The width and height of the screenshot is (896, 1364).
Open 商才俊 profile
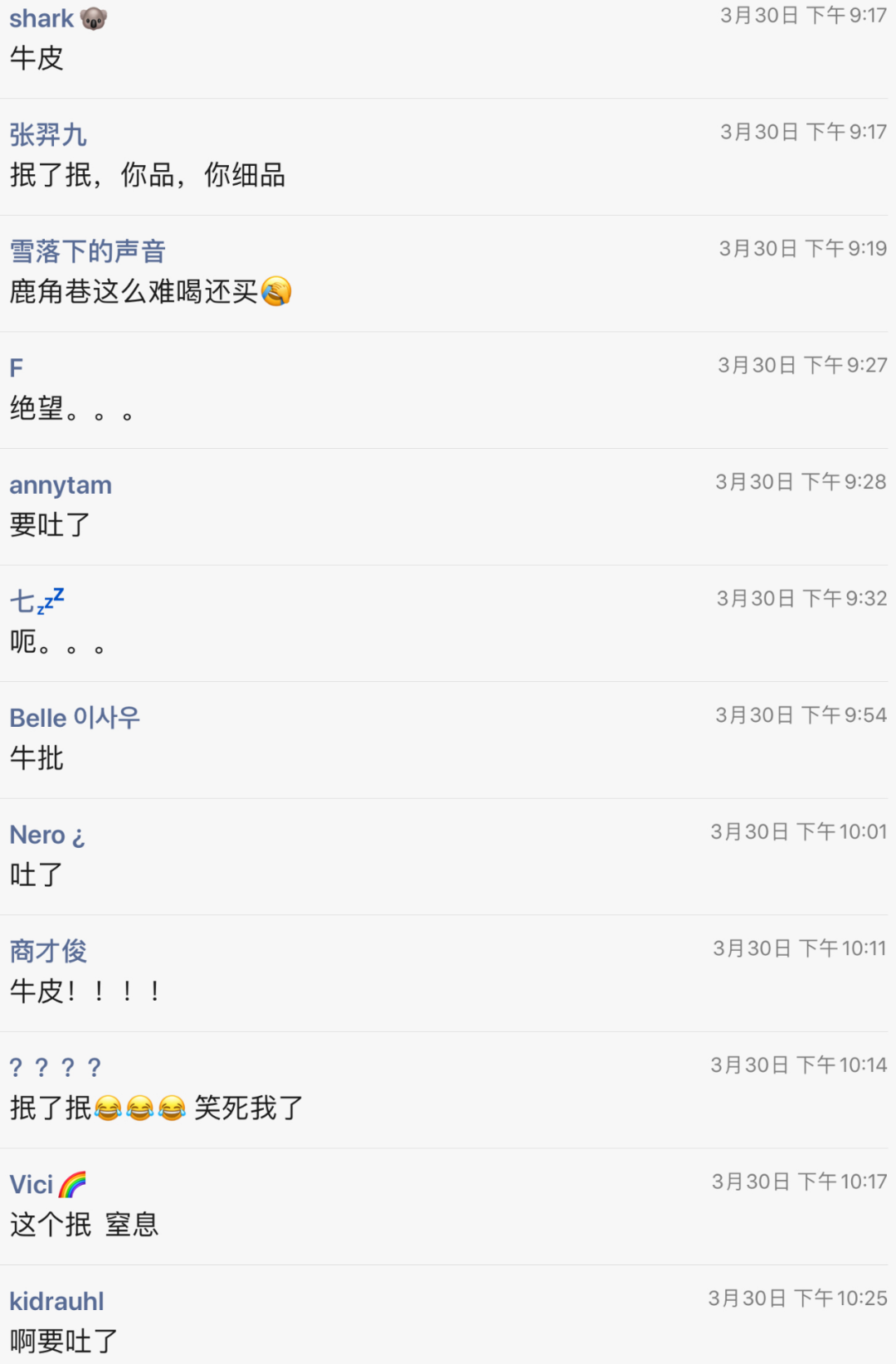(48, 951)
